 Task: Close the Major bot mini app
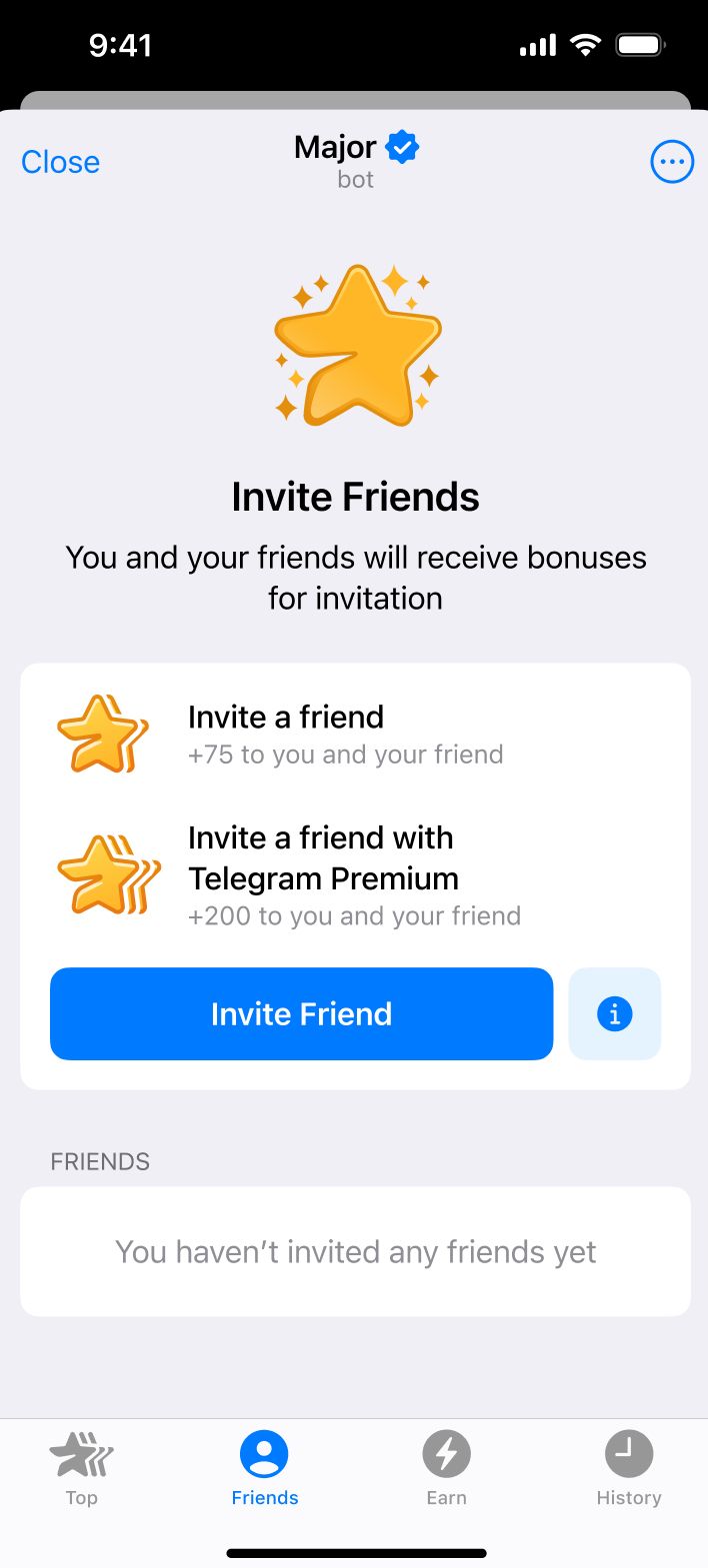tap(60, 162)
